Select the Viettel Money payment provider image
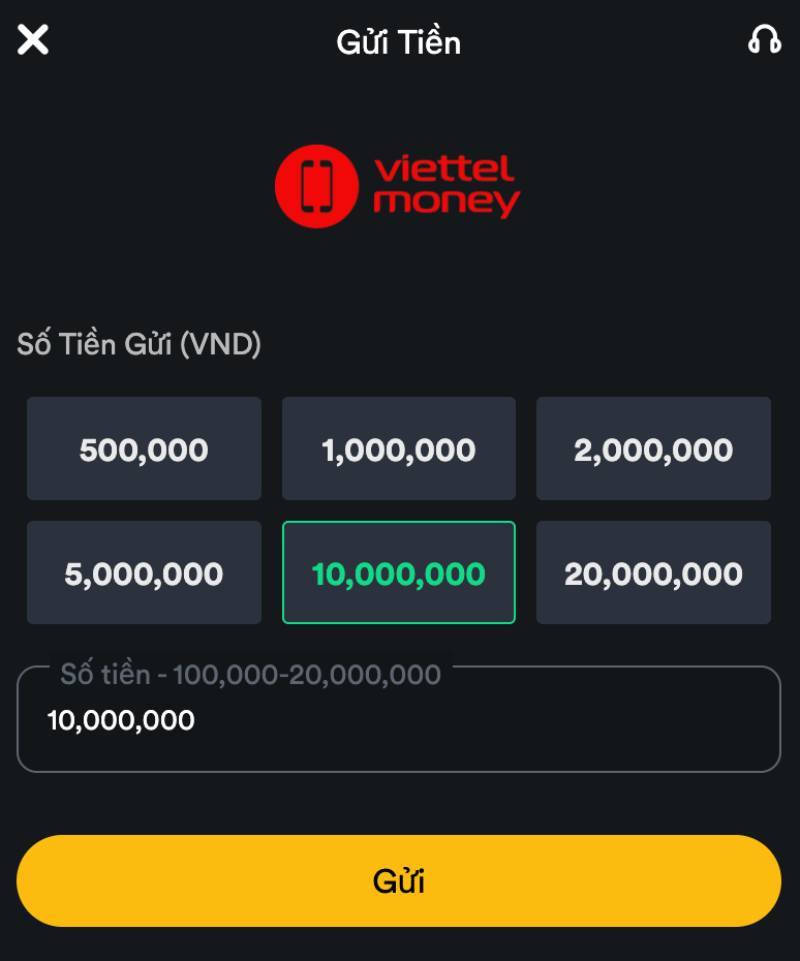Image resolution: width=800 pixels, height=961 pixels. [400, 185]
